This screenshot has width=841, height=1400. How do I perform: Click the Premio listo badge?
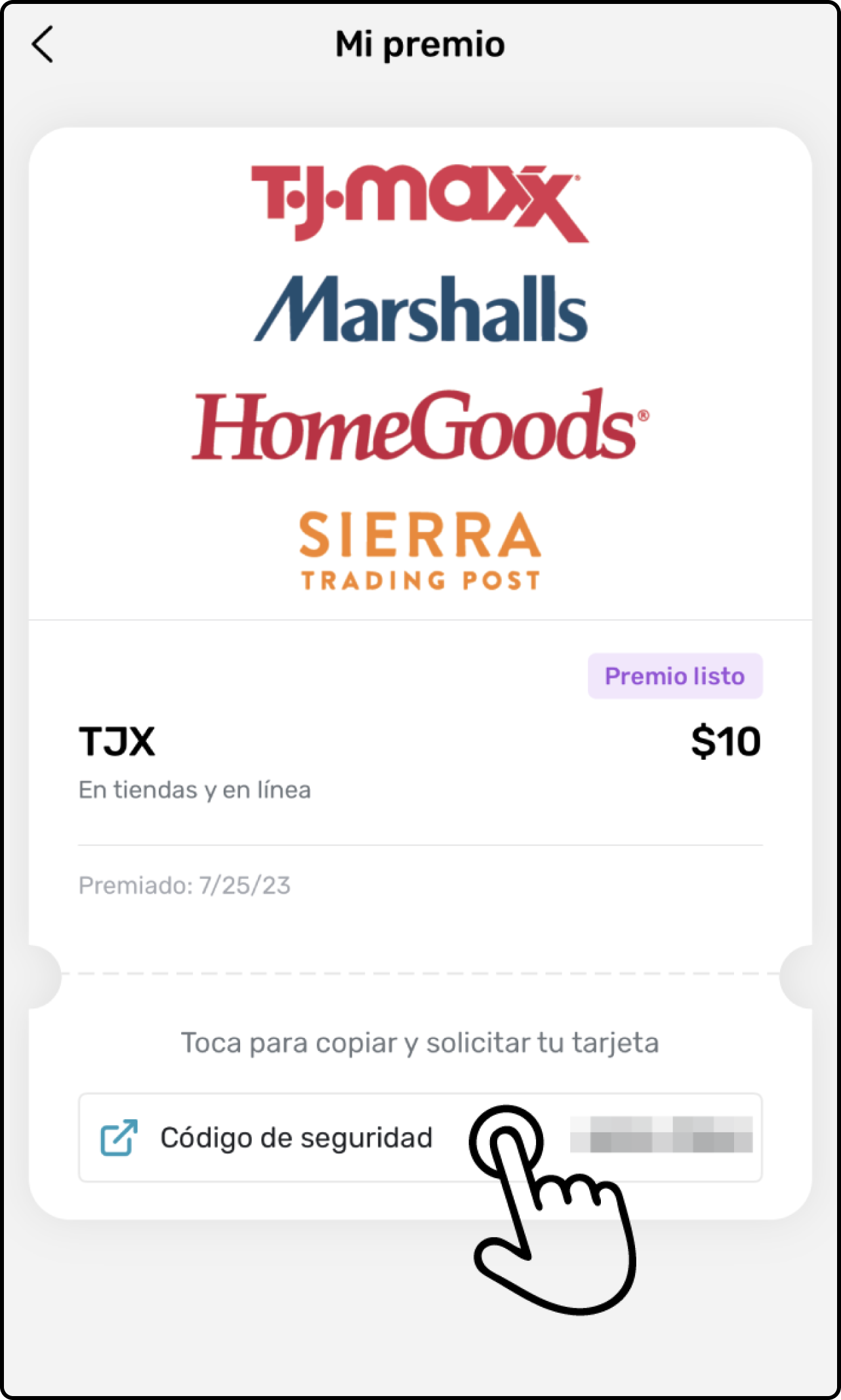pyautogui.click(x=675, y=675)
